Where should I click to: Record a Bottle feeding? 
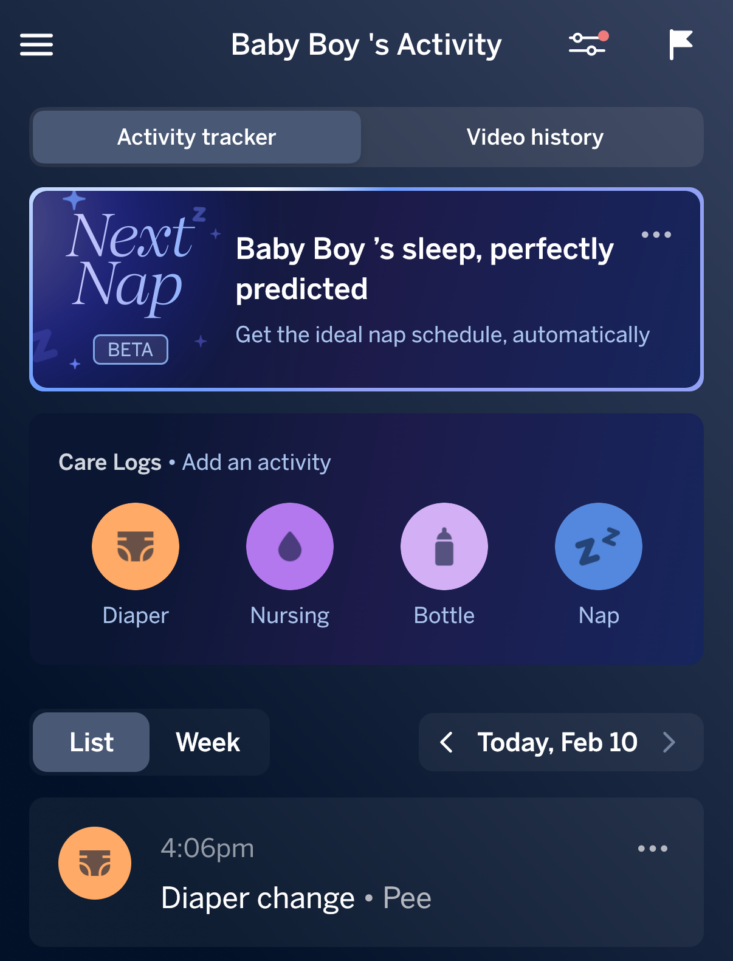point(444,547)
